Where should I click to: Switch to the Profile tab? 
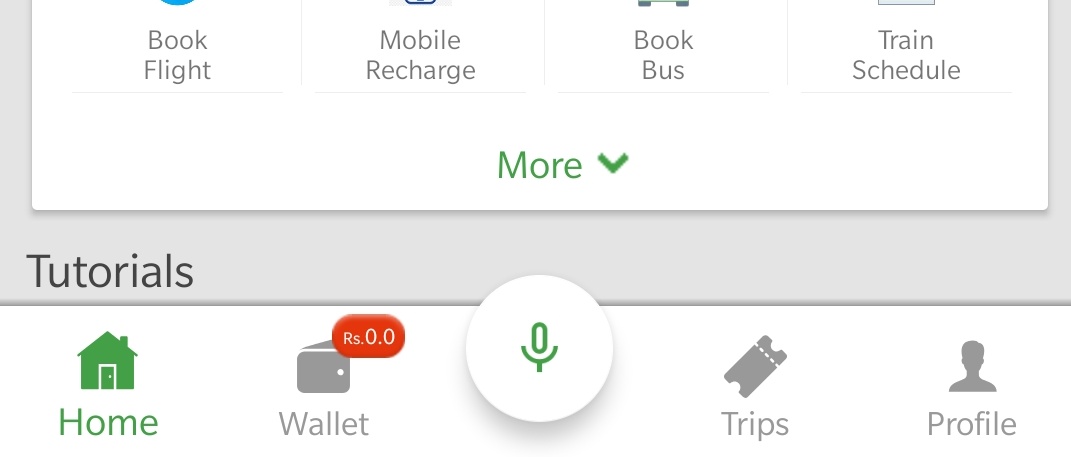pos(971,386)
